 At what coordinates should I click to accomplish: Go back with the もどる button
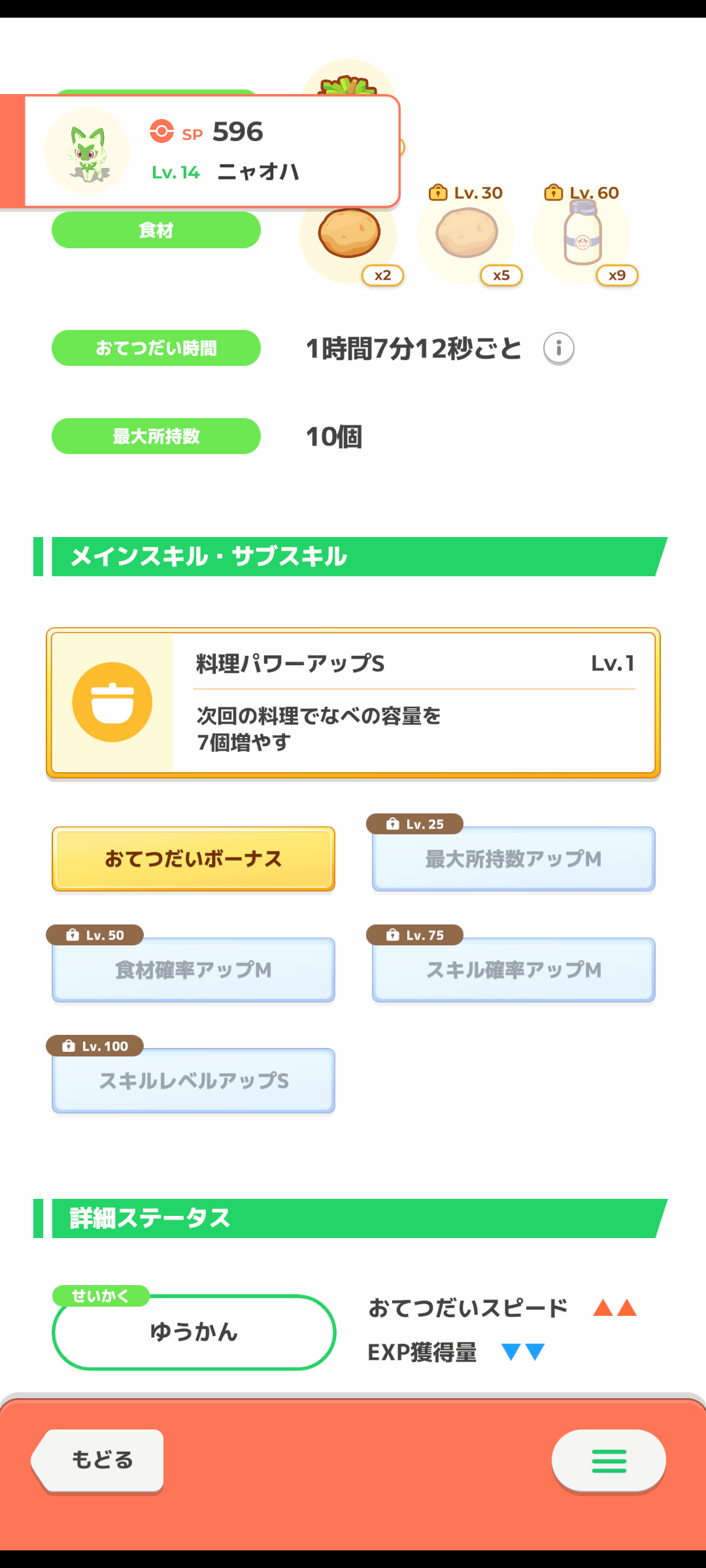coord(98,1460)
